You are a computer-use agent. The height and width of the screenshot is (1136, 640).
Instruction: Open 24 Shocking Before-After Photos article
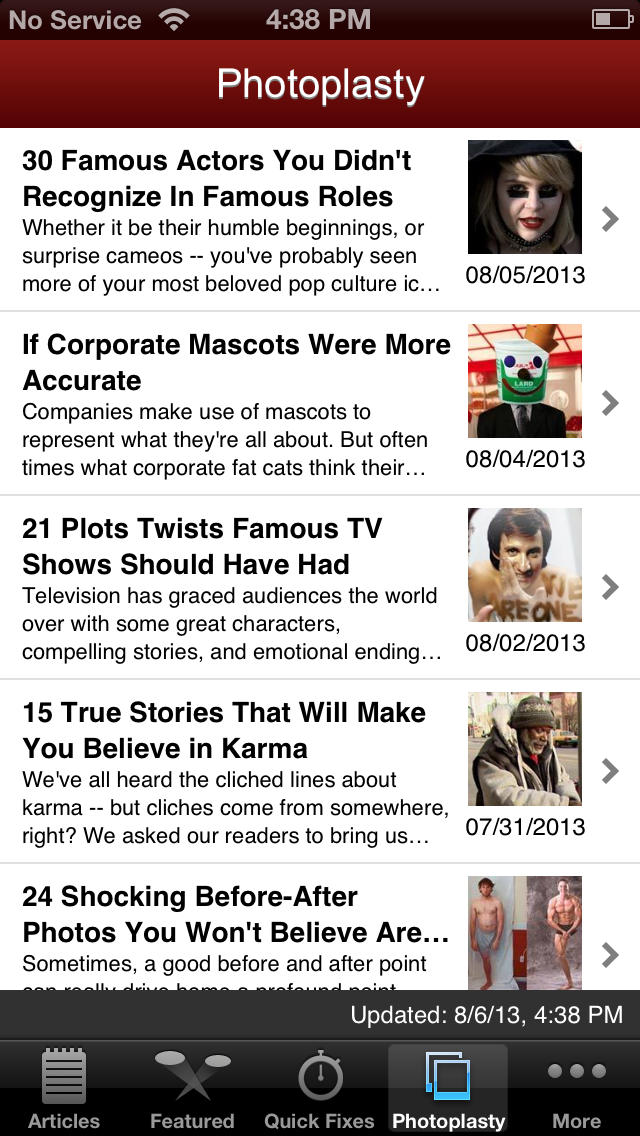(320, 927)
